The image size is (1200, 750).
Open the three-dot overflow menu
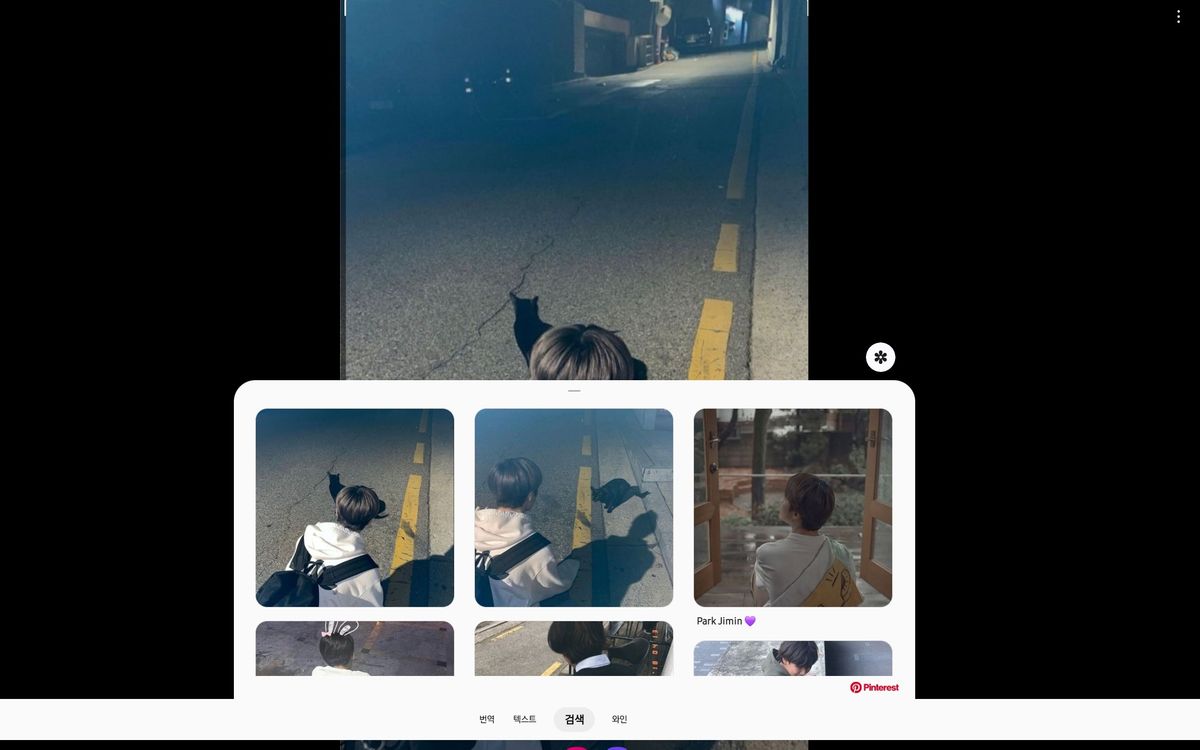[x=1179, y=17]
